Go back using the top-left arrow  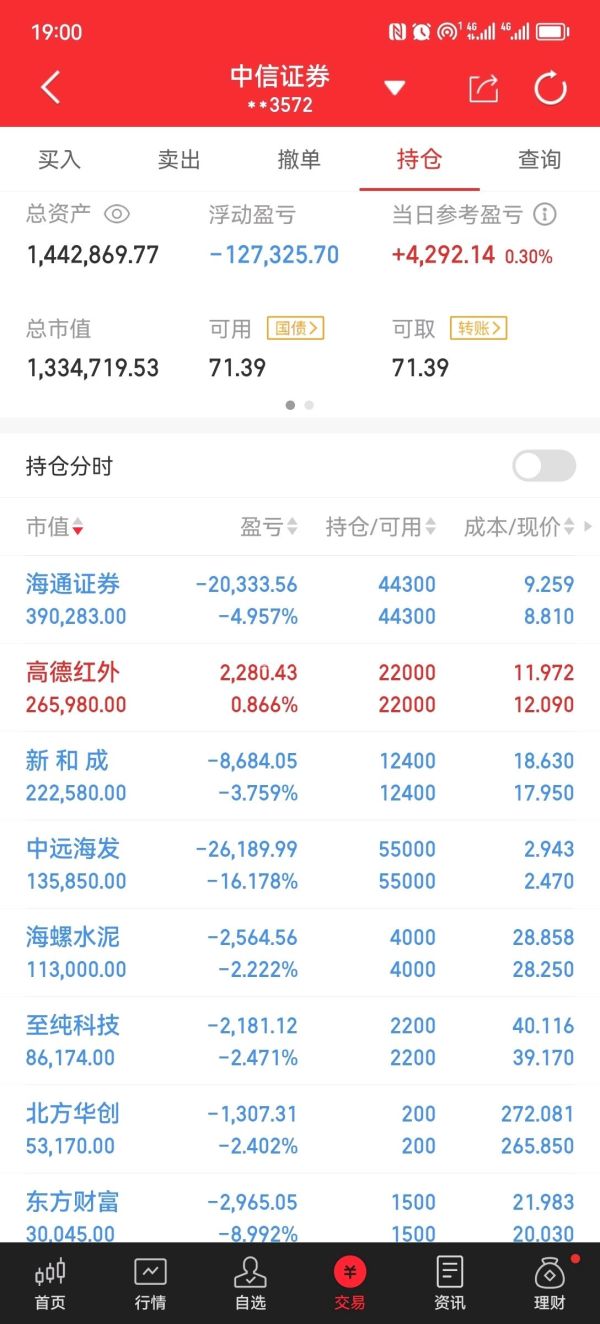[x=50, y=88]
